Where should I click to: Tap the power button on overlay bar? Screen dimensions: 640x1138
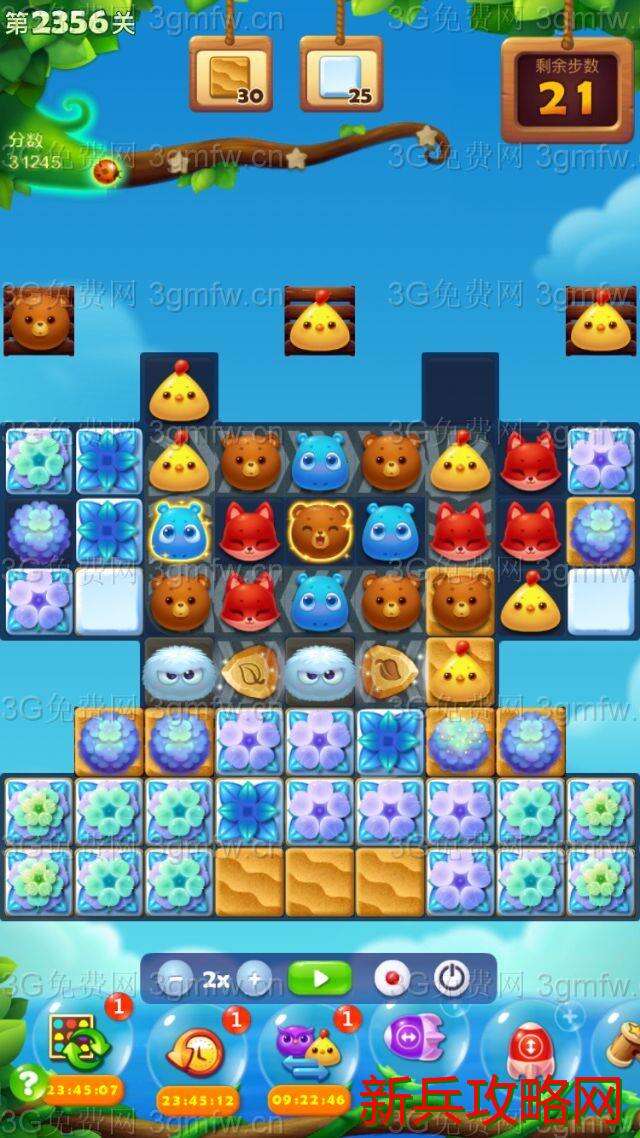click(x=452, y=978)
